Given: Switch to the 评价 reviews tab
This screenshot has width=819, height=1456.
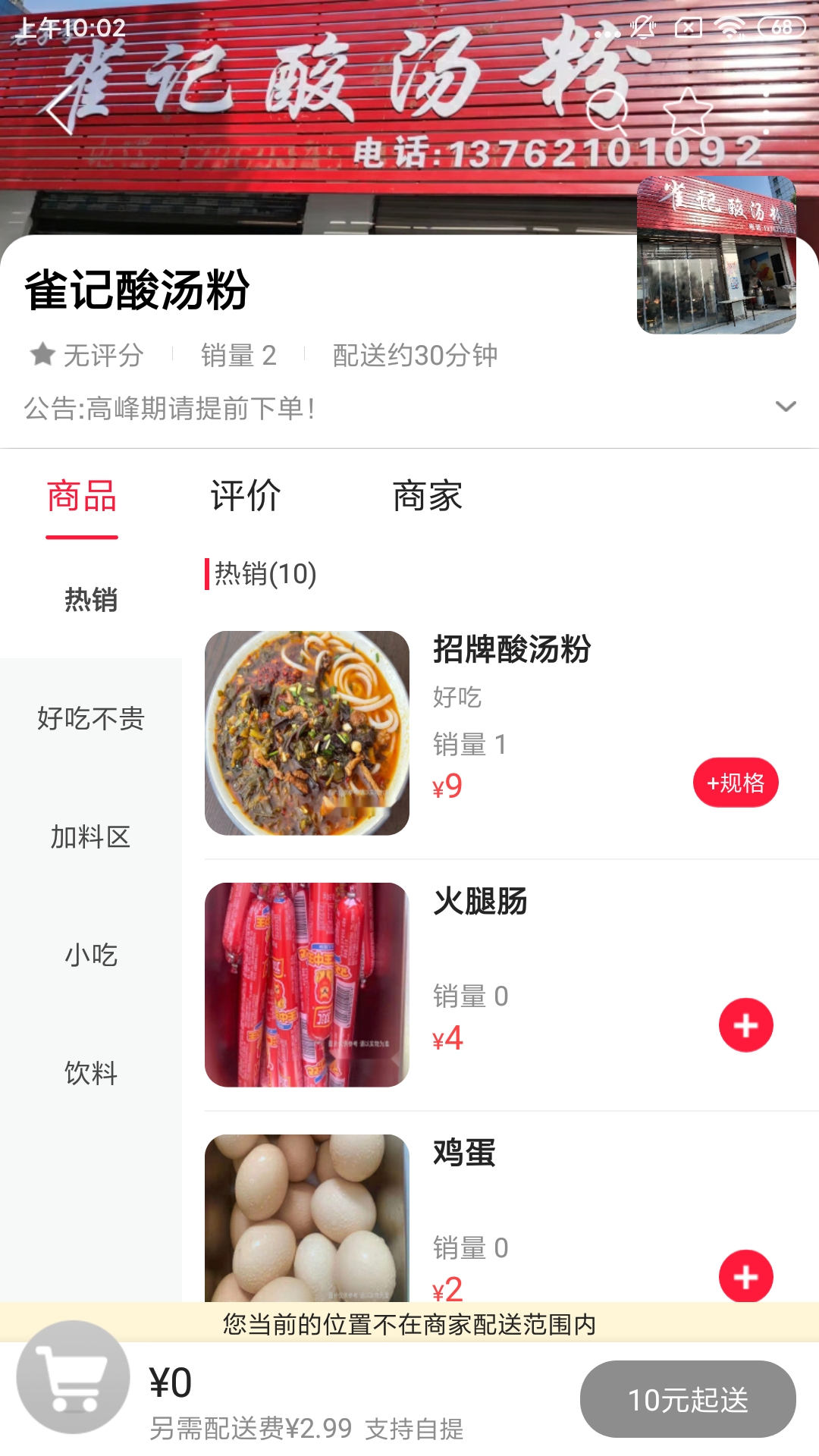Looking at the screenshot, I should [244, 497].
